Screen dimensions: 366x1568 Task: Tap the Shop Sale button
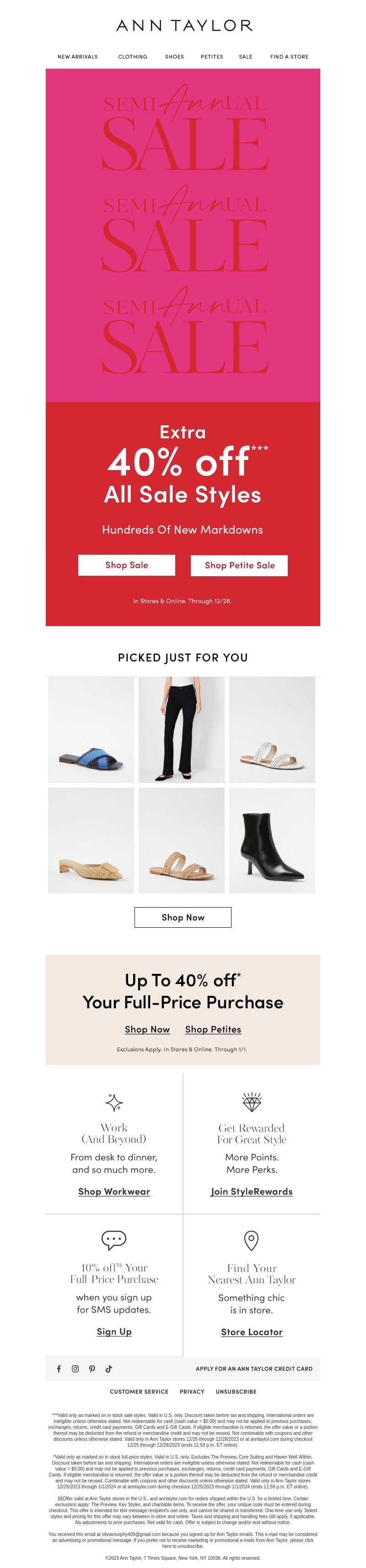click(x=126, y=565)
